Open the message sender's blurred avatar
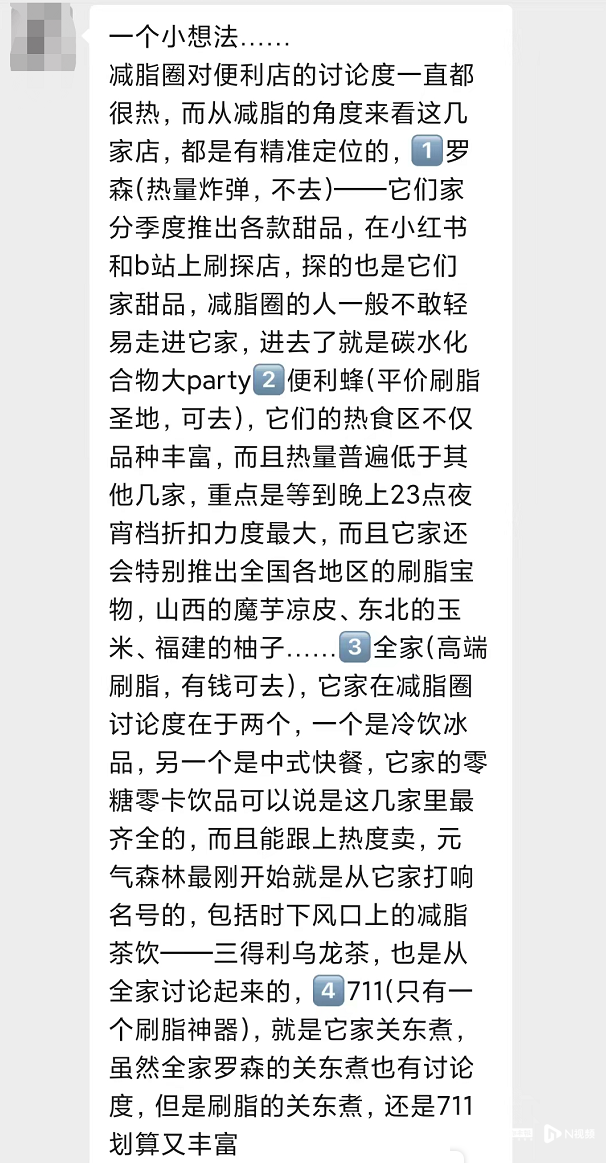This screenshot has height=1163, width=606. click(x=44, y=37)
